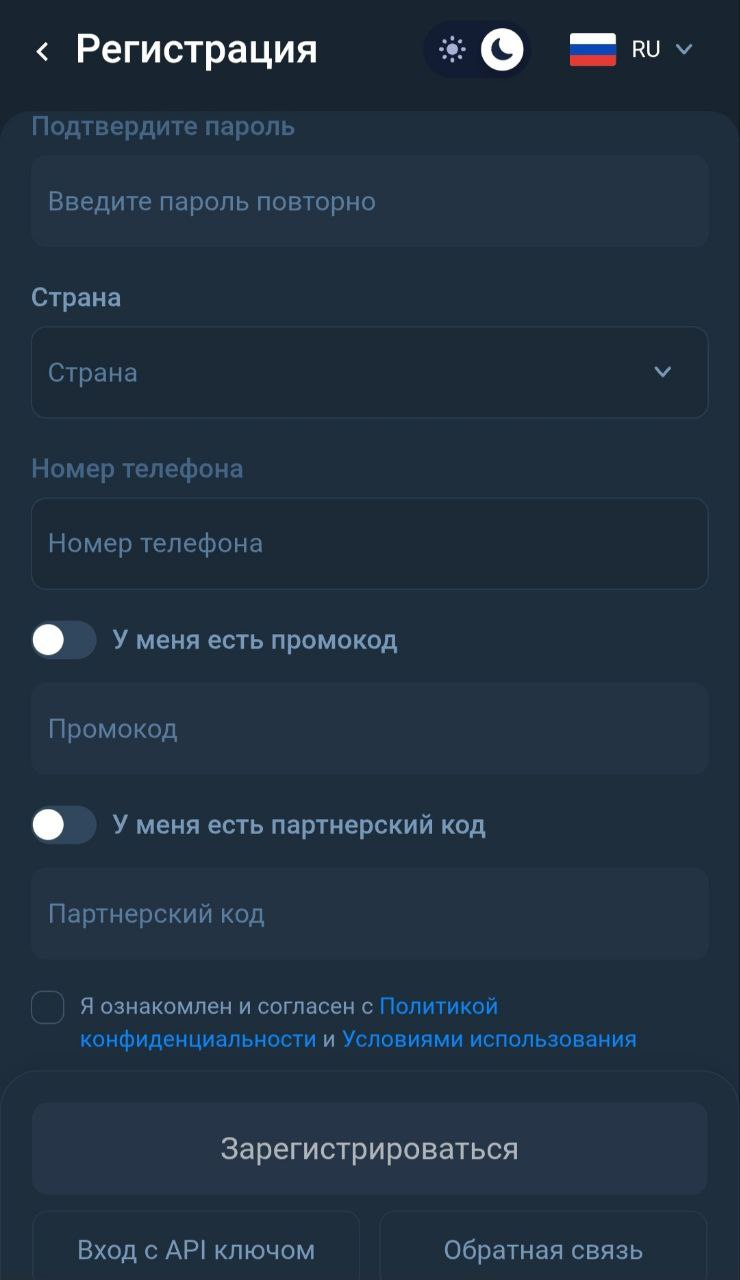Open the Политикой конфиденциальности link
The height and width of the screenshot is (1280, 740).
tap(438, 1006)
